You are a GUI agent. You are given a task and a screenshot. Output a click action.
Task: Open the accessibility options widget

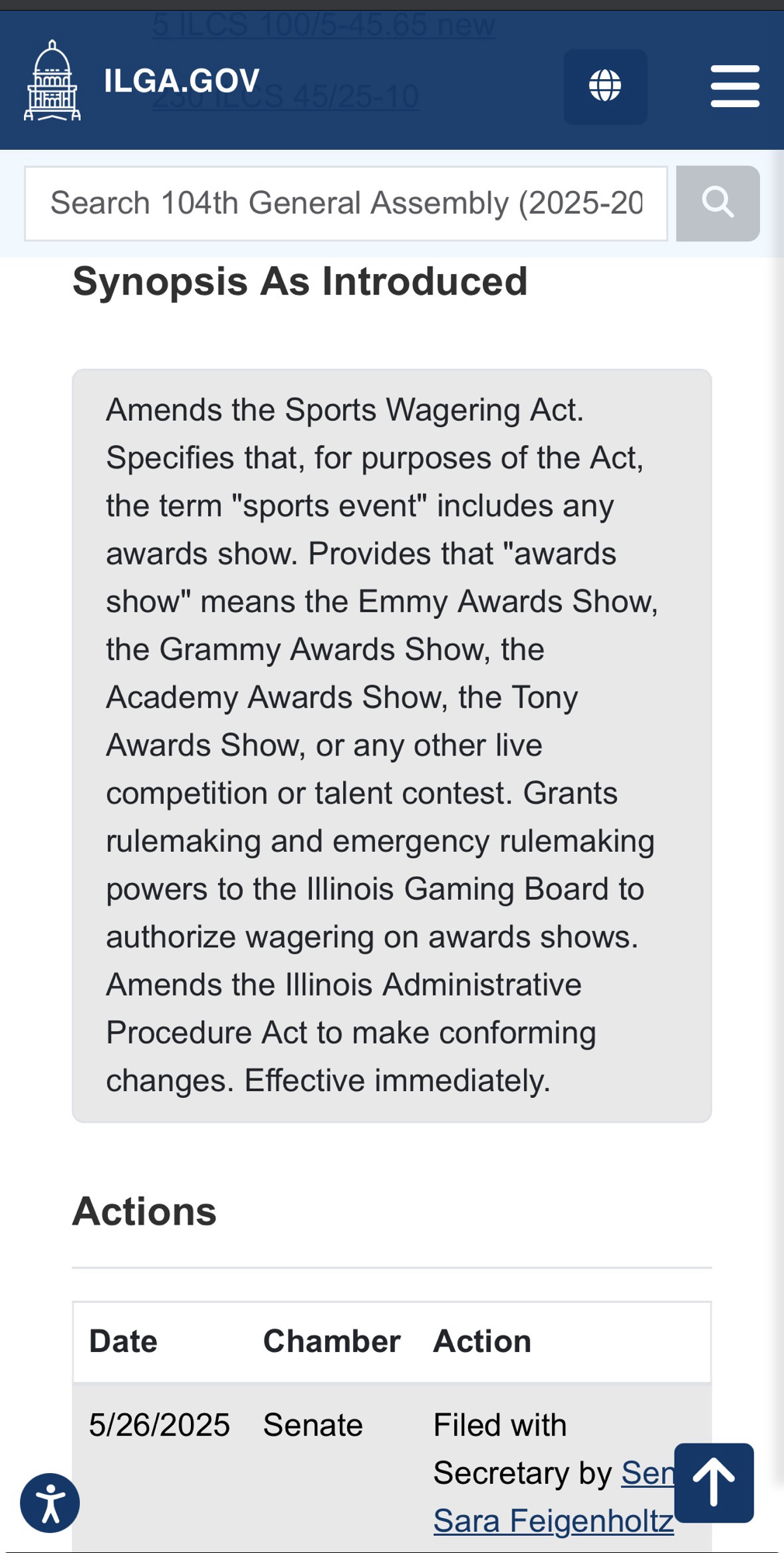(x=50, y=1503)
